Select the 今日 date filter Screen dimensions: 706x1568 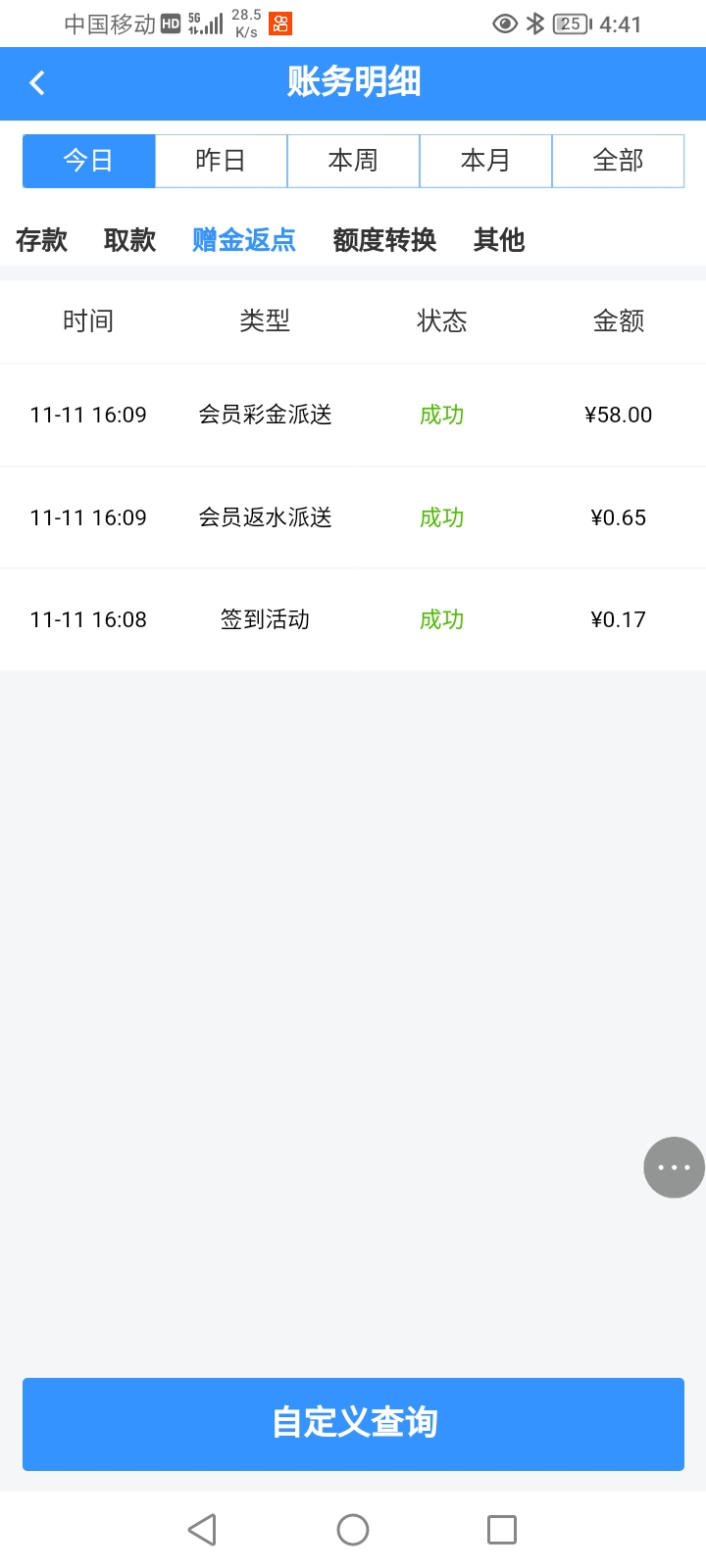coord(89,161)
